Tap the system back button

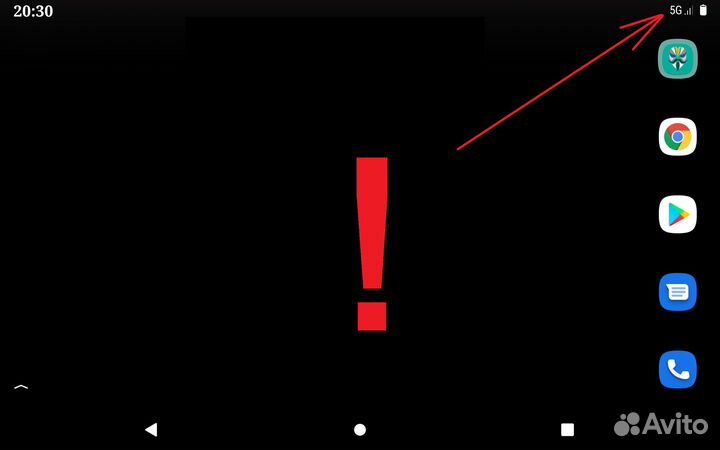point(151,429)
